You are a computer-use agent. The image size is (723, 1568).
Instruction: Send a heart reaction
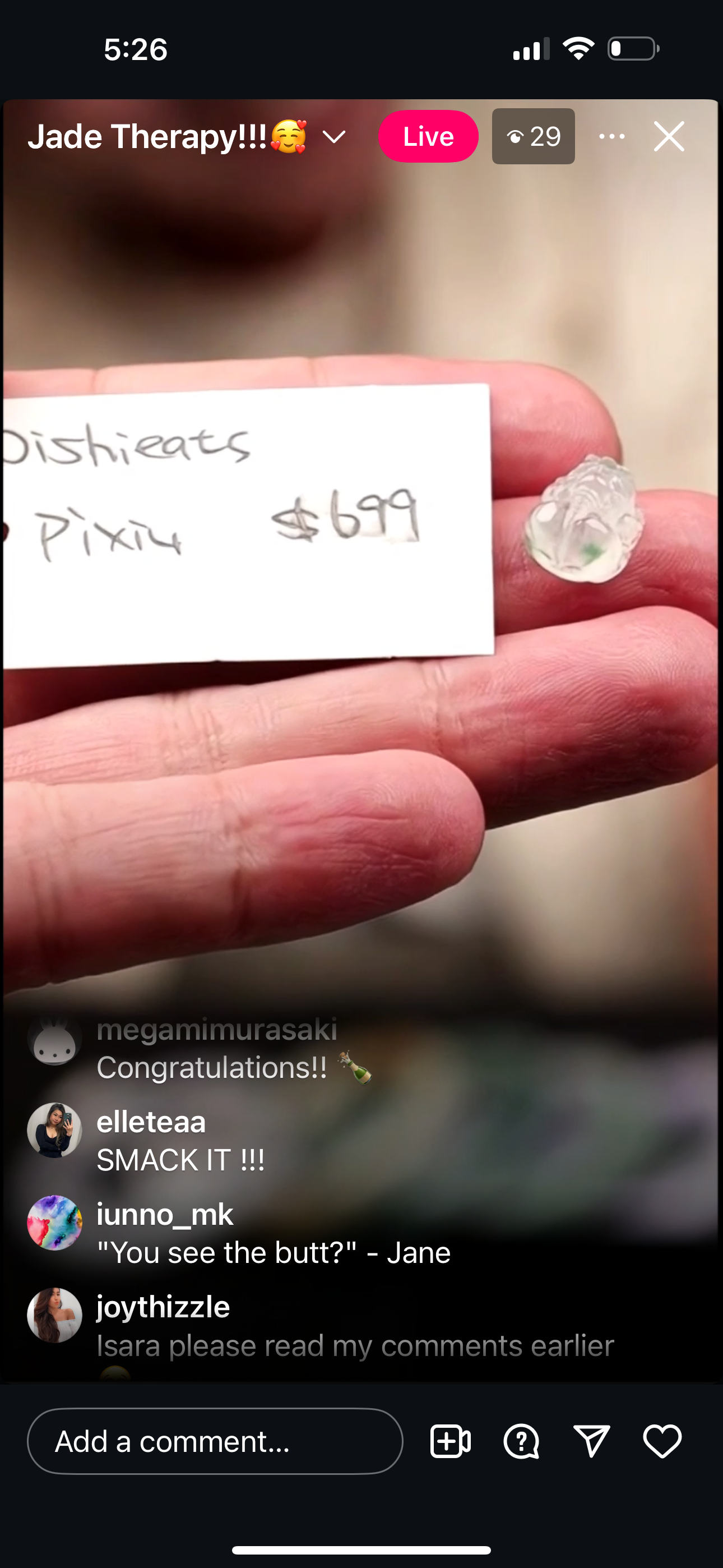tap(662, 1441)
